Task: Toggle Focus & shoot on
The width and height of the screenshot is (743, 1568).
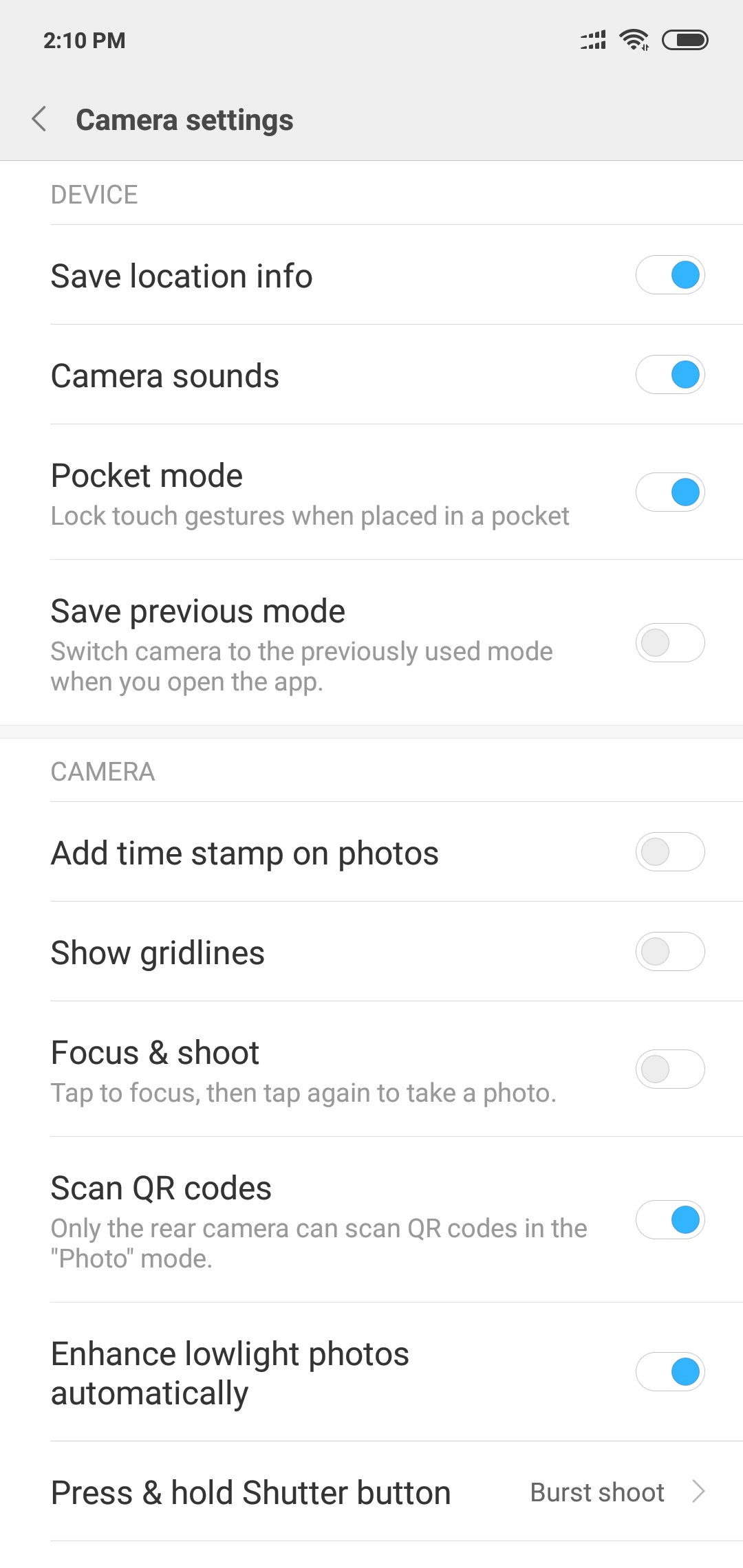Action: click(670, 1069)
